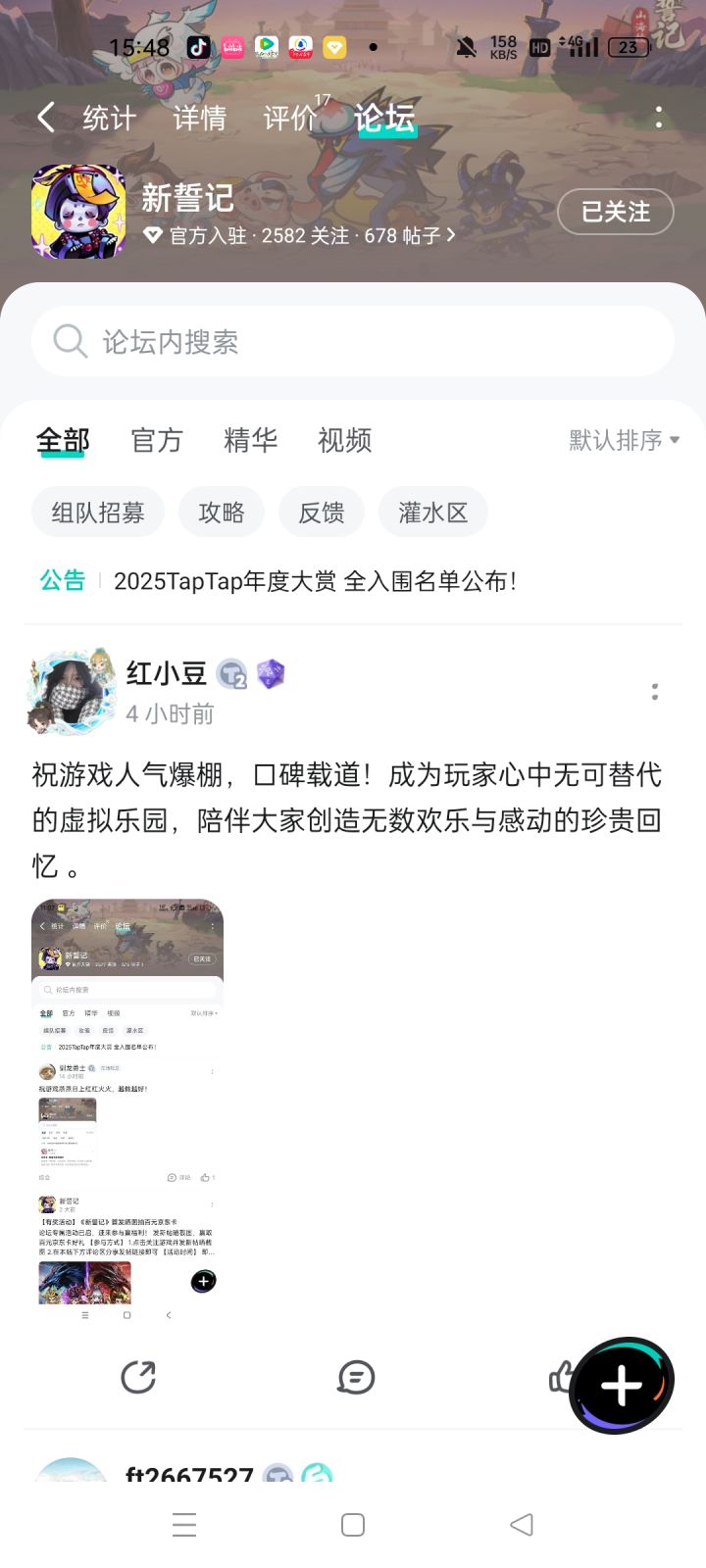Image resolution: width=706 pixels, height=1568 pixels.
Task: Select the 组队招募 filter chip
Action: click(98, 512)
